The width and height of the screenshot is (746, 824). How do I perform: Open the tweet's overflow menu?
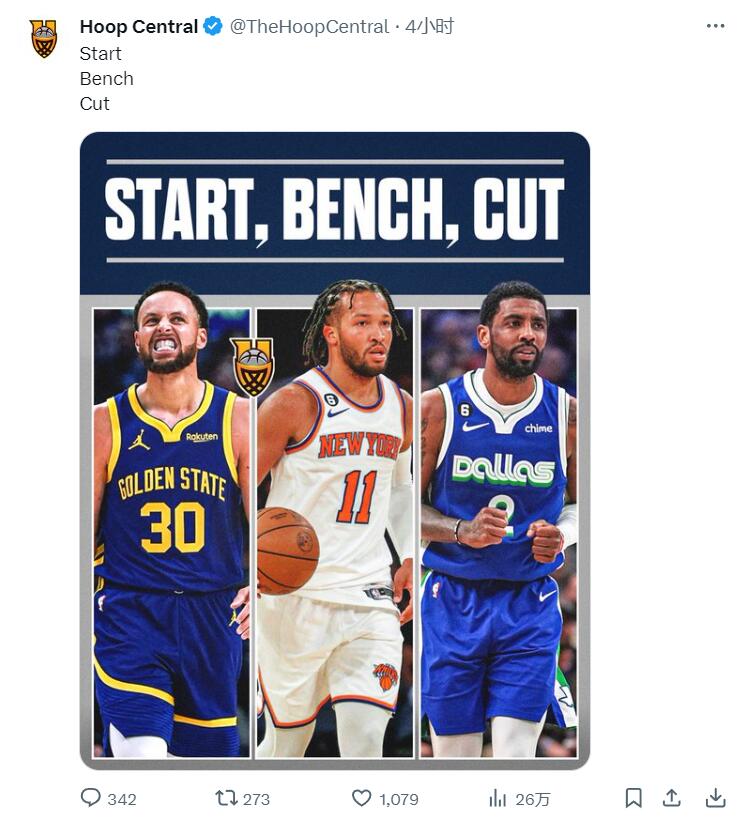pos(715,26)
